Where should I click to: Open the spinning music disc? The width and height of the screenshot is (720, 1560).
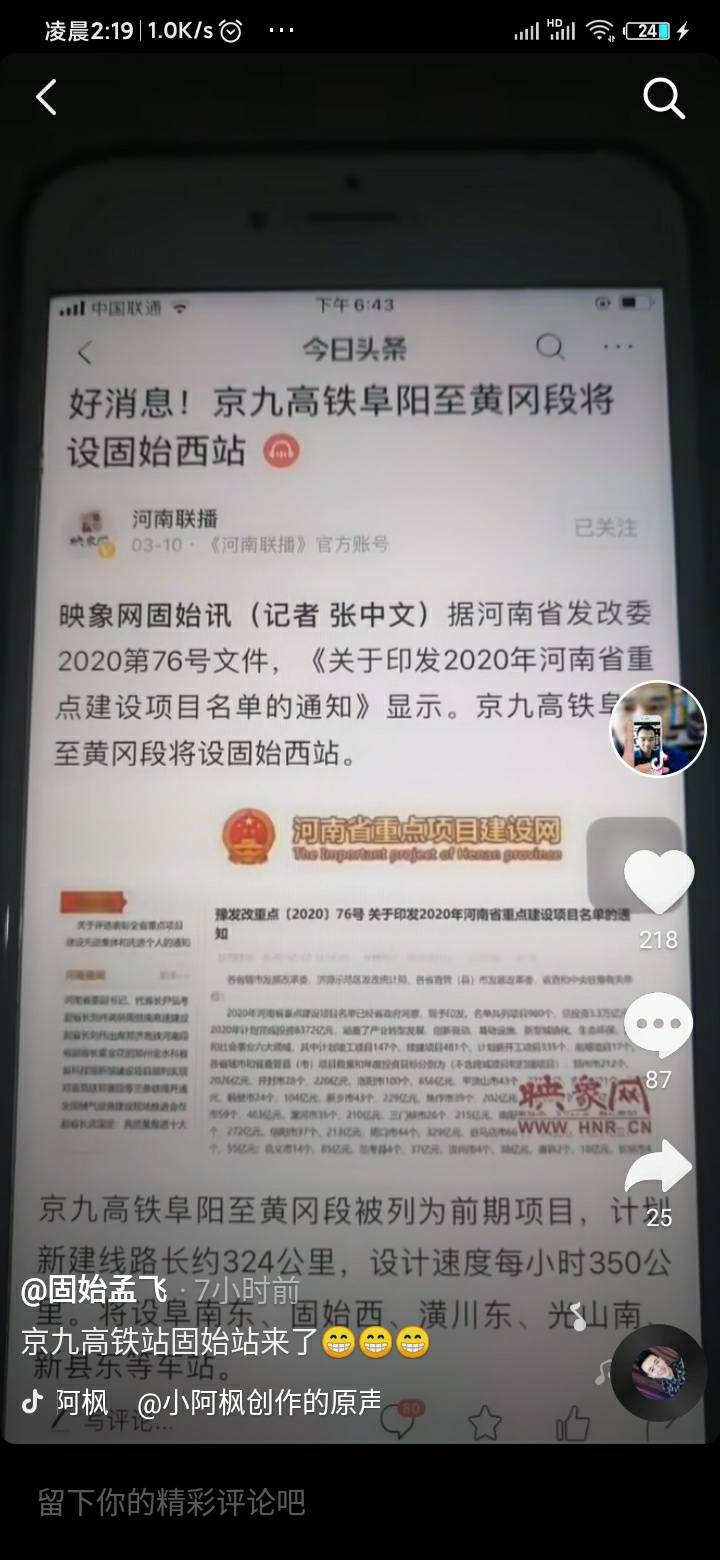(x=659, y=1373)
